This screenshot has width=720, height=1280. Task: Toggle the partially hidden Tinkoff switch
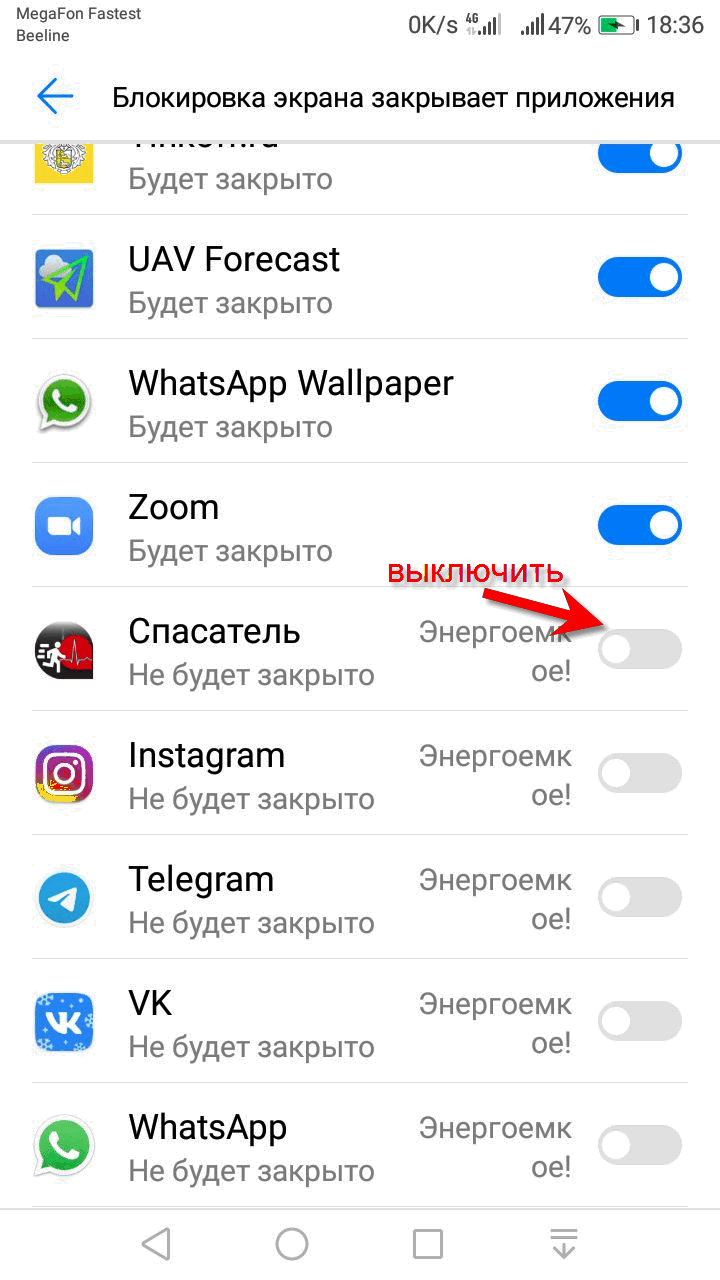point(640,157)
